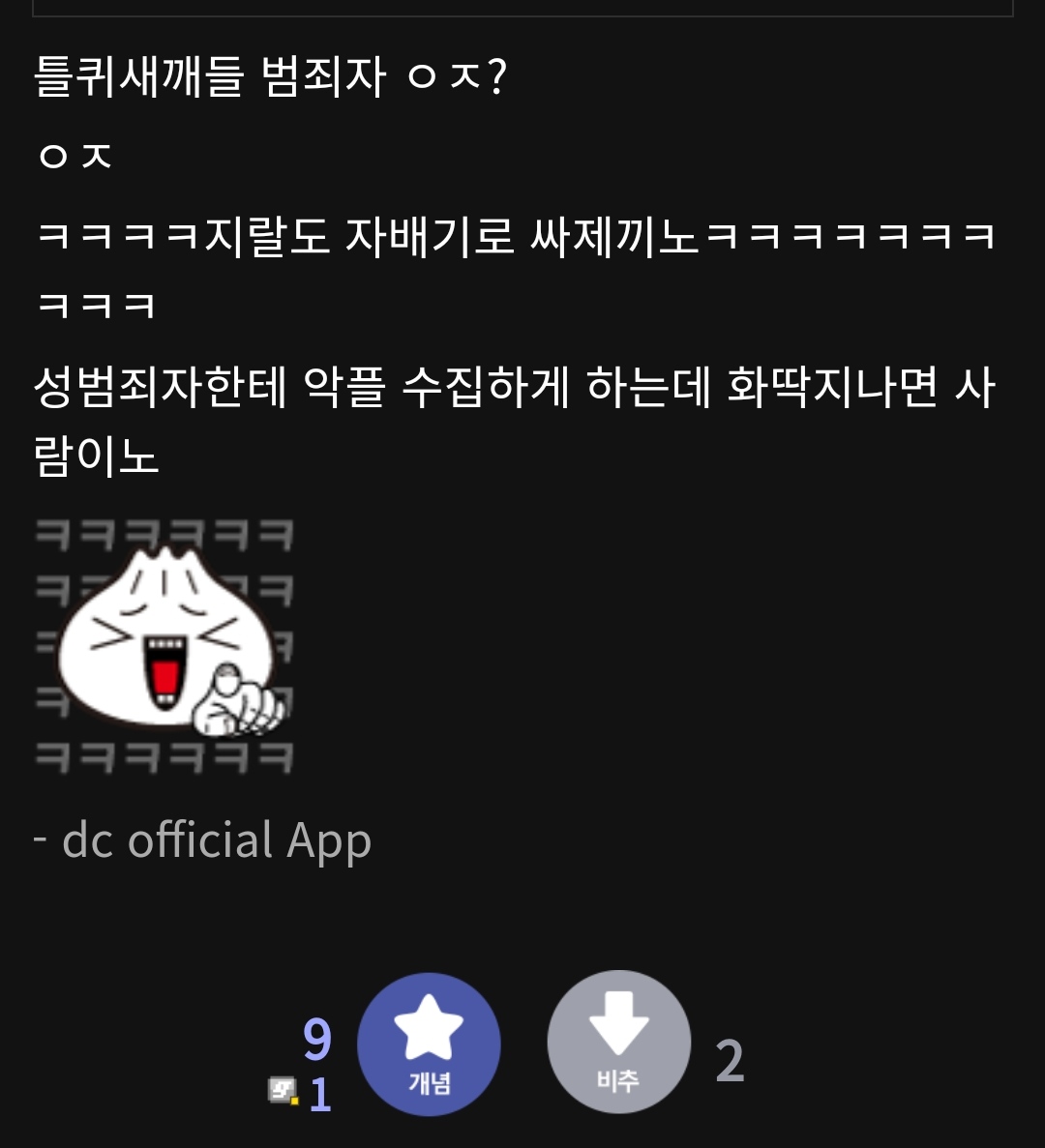The image size is (1045, 1148).
Task: Open the laughing bun sticker image
Action: tap(164, 645)
